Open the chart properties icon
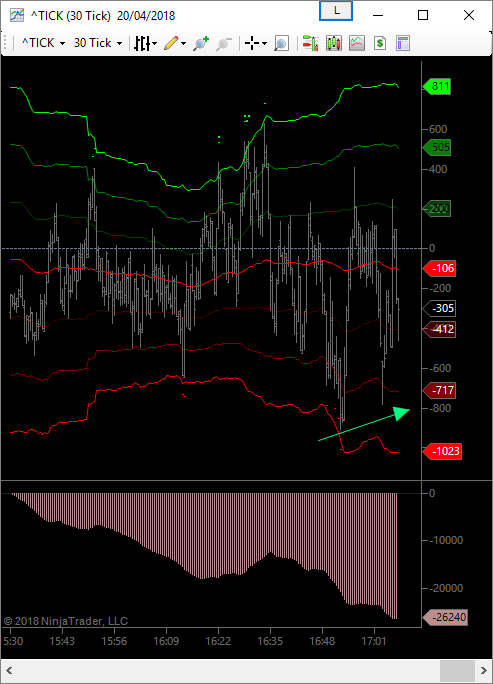493x684 pixels. coord(403,43)
